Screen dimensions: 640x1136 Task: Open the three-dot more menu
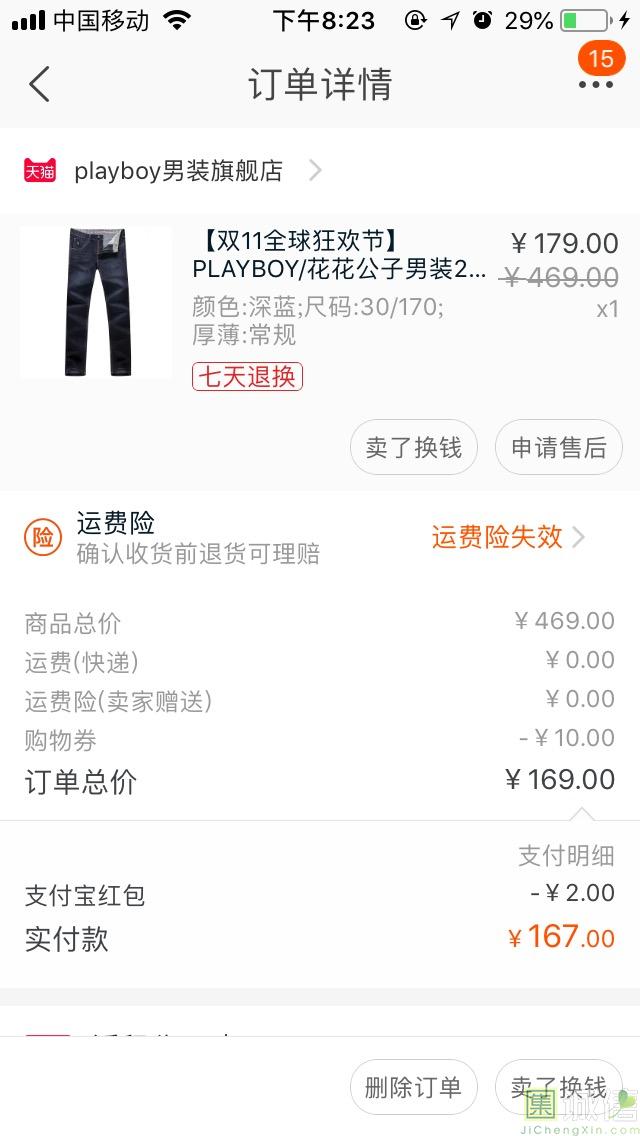click(596, 85)
